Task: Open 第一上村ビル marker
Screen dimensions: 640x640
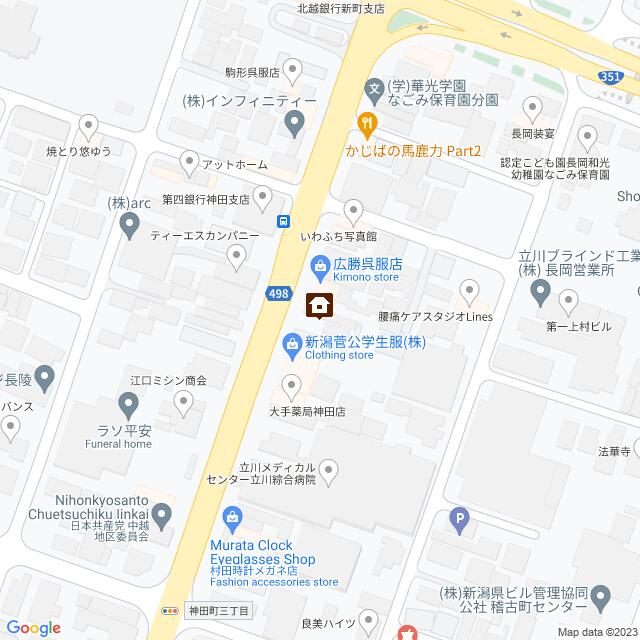Action: point(568,299)
